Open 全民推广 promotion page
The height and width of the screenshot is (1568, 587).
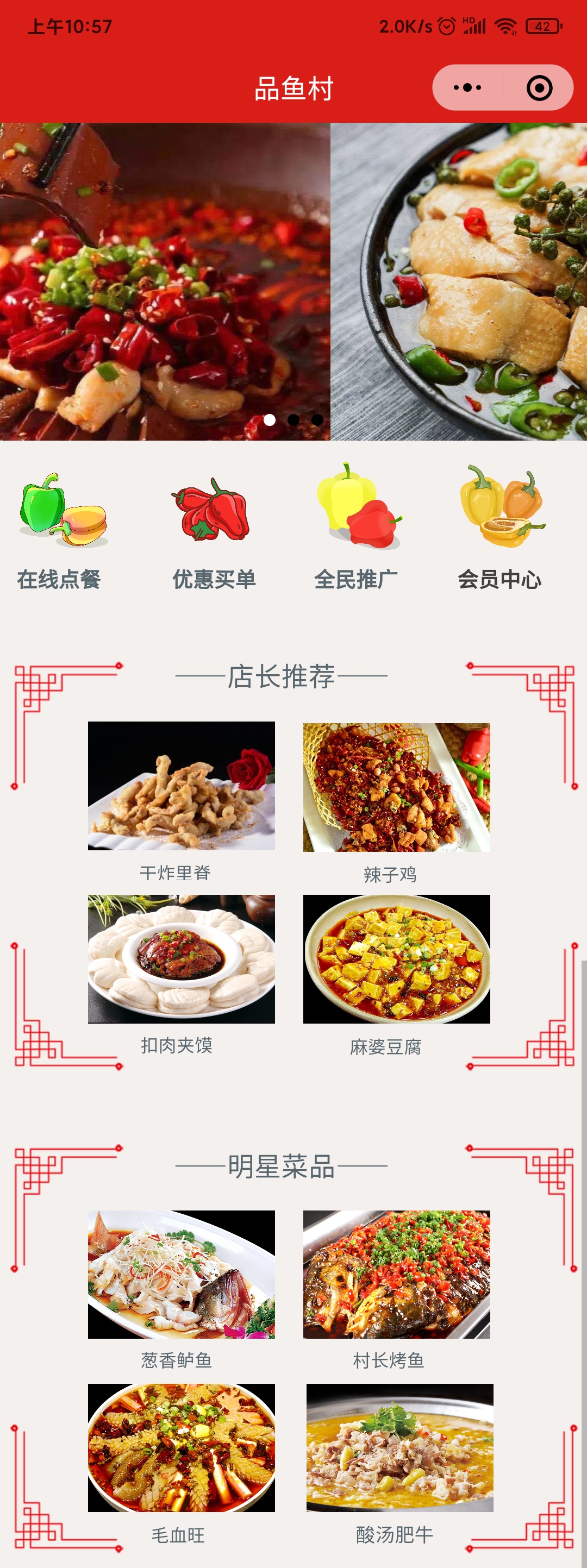pyautogui.click(x=357, y=530)
